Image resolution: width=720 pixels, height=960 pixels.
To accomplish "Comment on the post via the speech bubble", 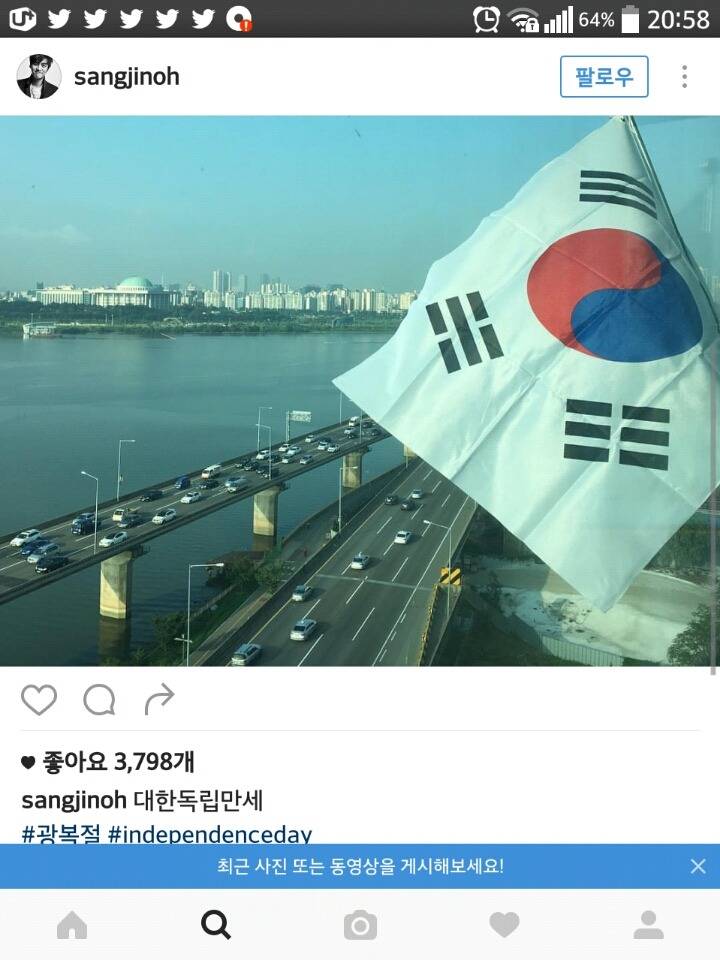I will (x=99, y=700).
